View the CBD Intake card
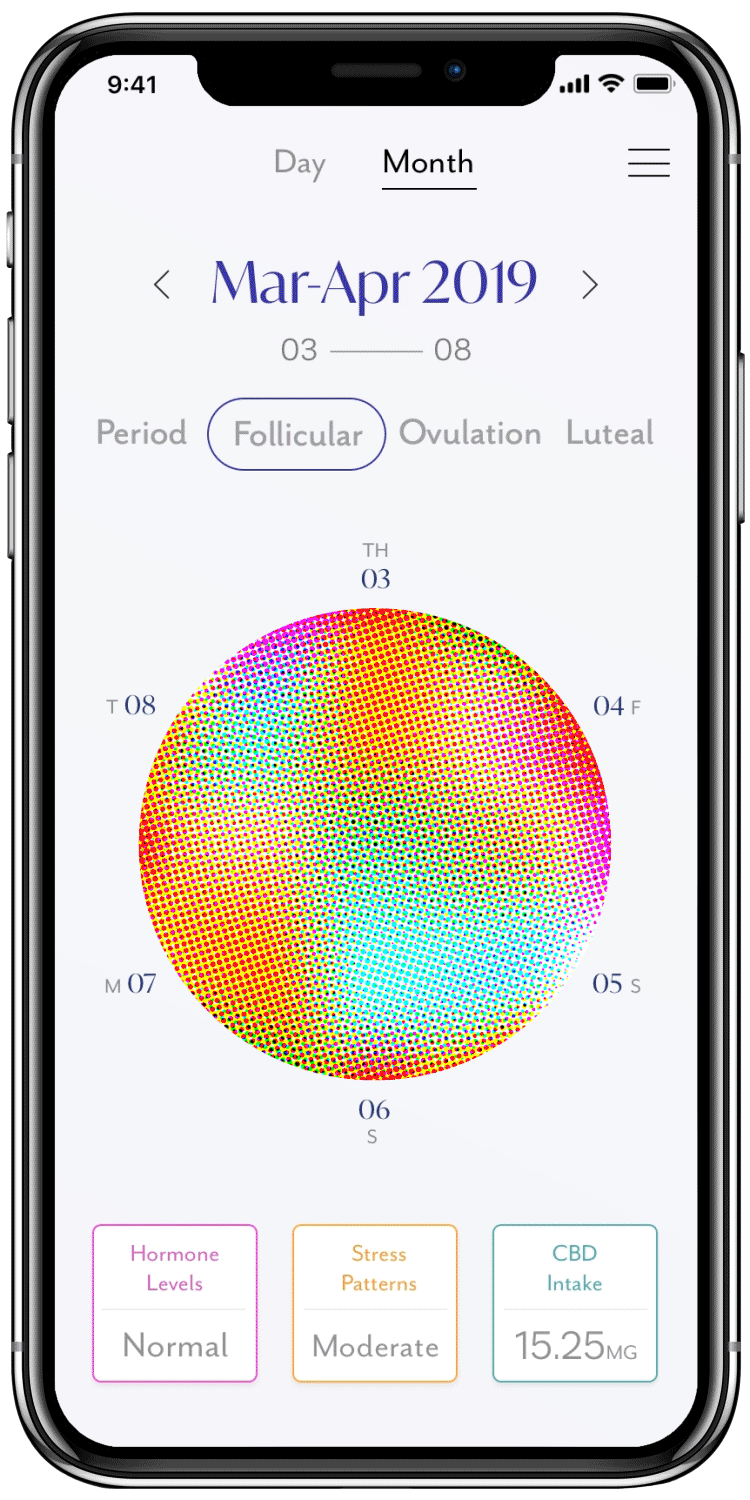This screenshot has height=1500, width=750. coord(575,1303)
